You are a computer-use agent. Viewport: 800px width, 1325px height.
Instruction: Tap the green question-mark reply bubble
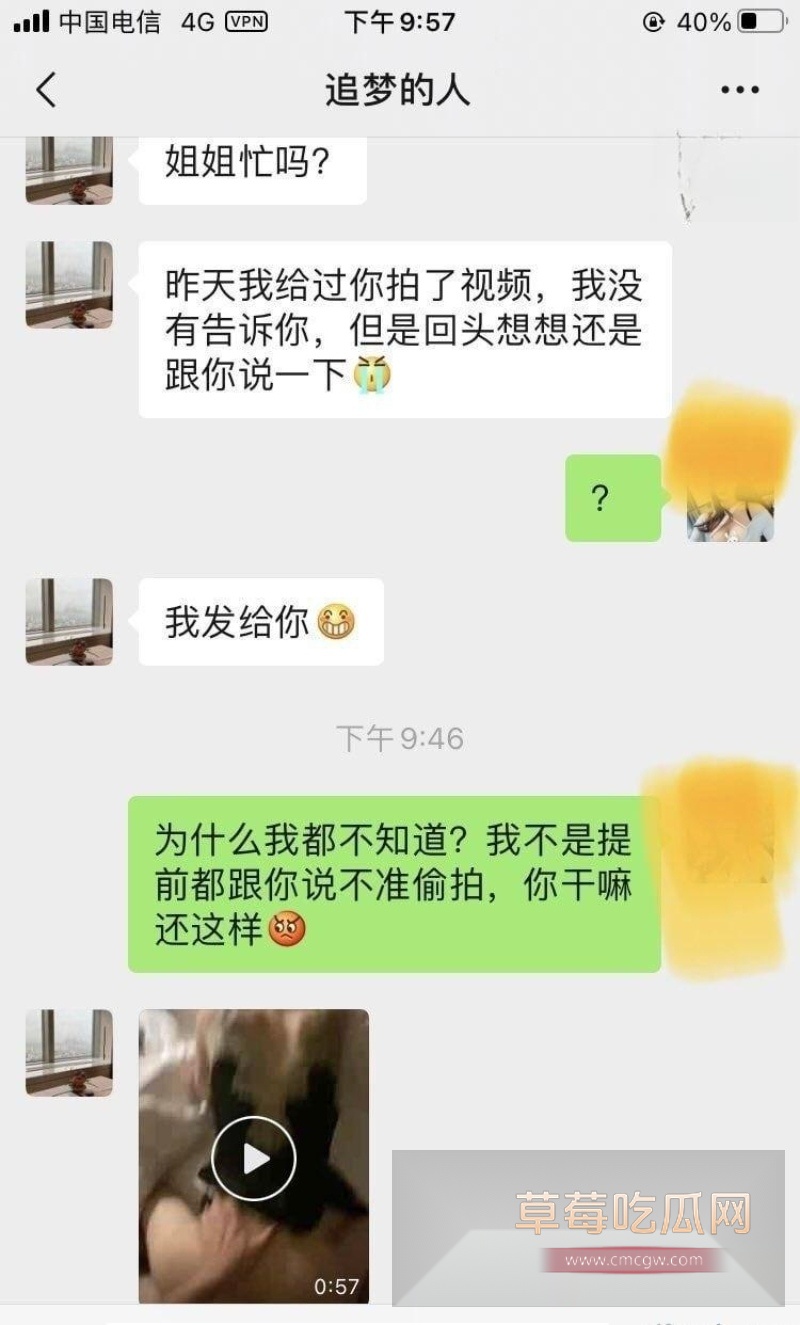[x=613, y=498]
